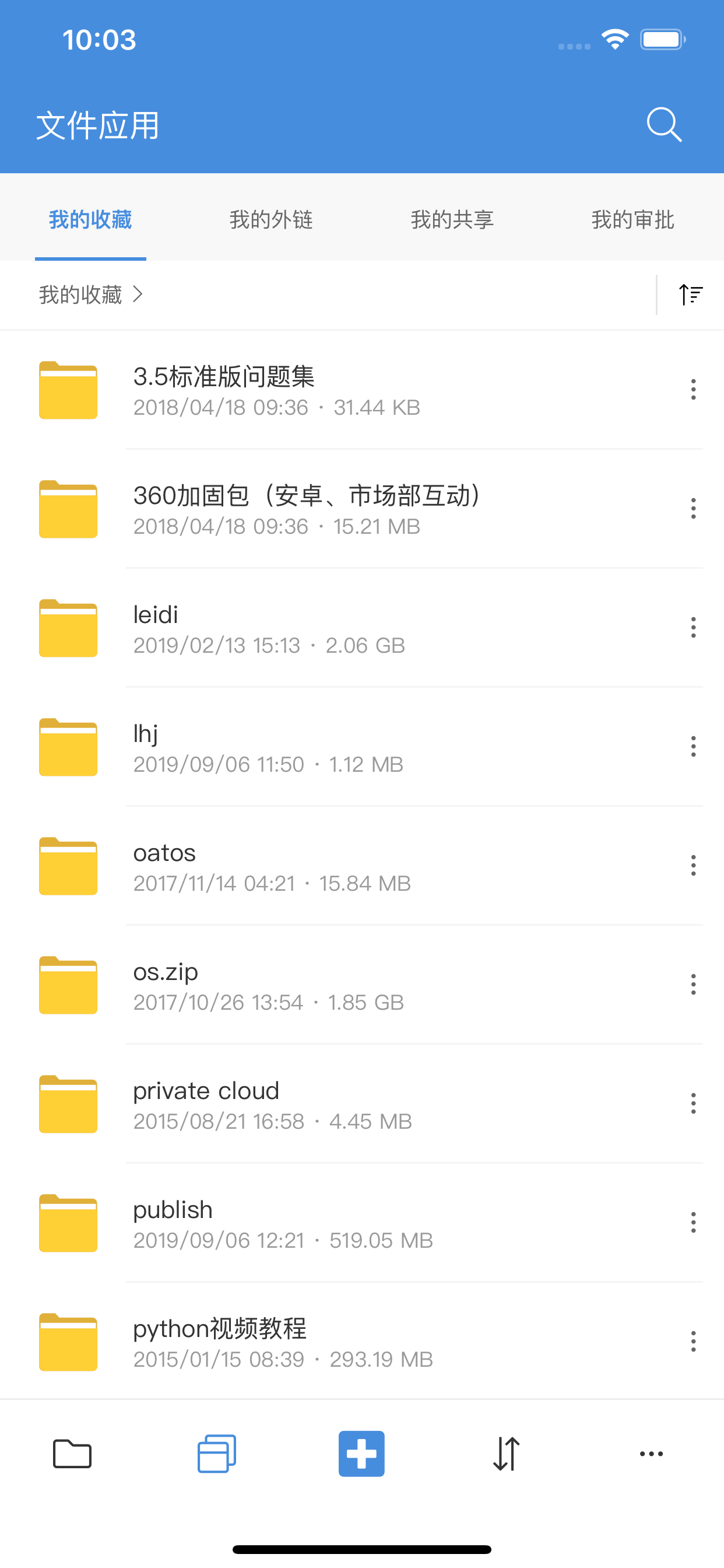Viewport: 724px width, 1568px height.
Task: Open the transfer arrows icon
Action: click(x=506, y=1454)
